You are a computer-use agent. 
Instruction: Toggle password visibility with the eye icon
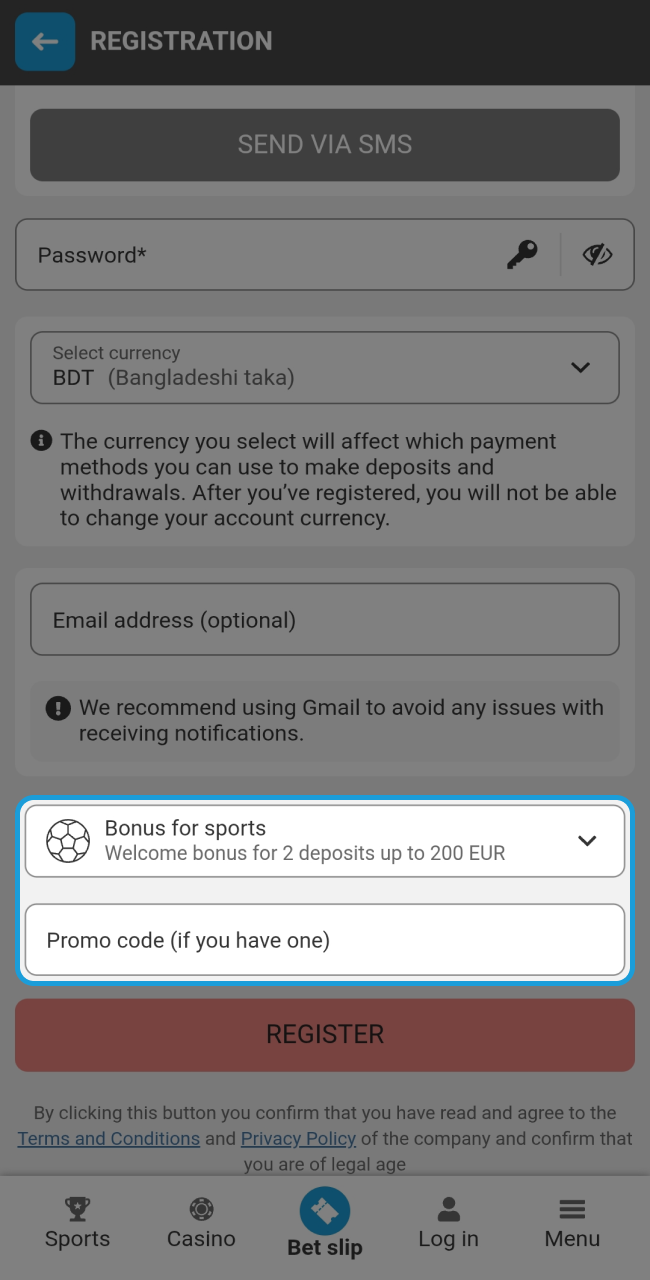coord(597,255)
